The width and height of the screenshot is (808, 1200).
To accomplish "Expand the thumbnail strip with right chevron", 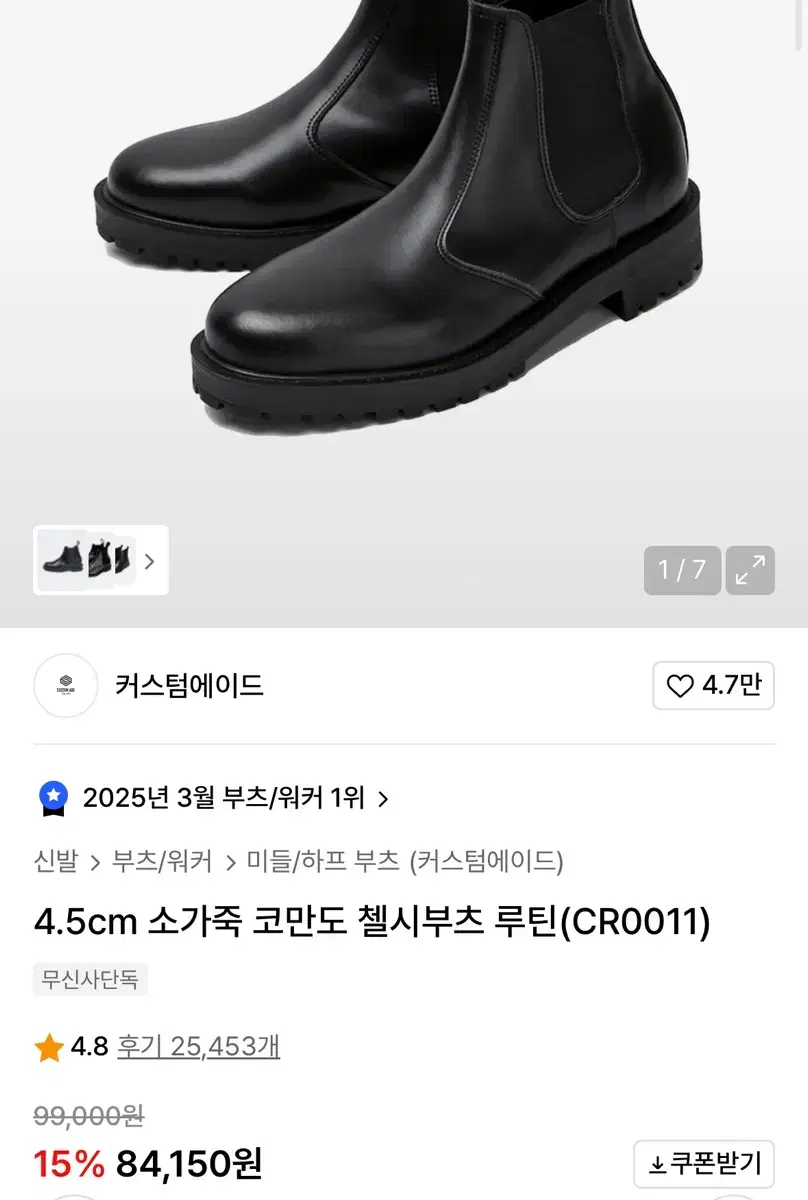I will 150,562.
